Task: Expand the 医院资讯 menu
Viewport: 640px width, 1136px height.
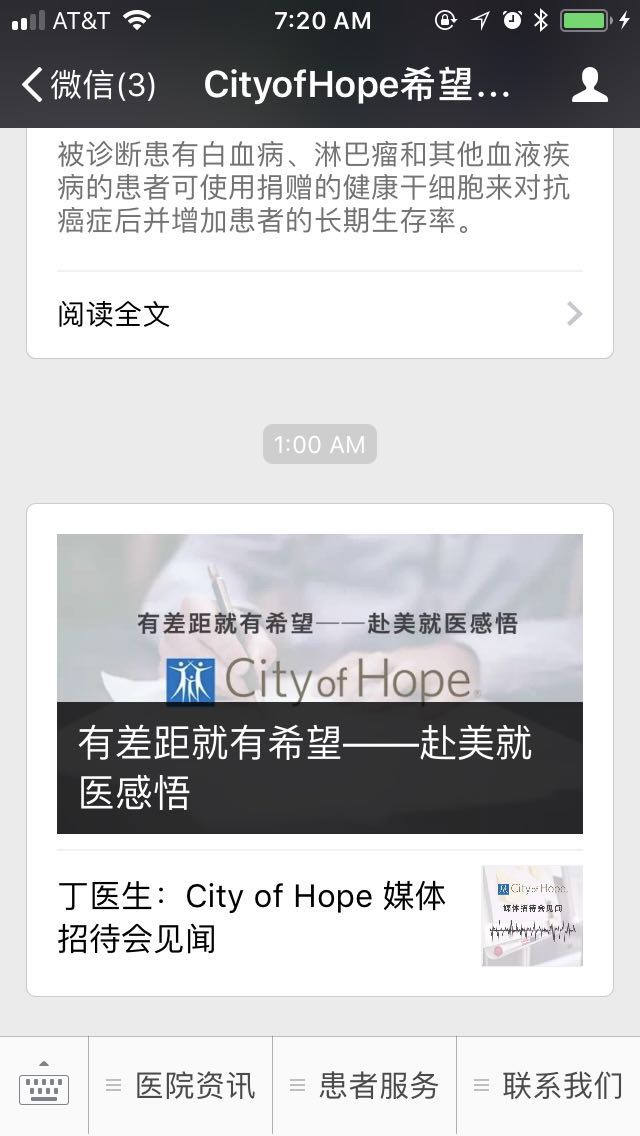Action: point(180,1085)
